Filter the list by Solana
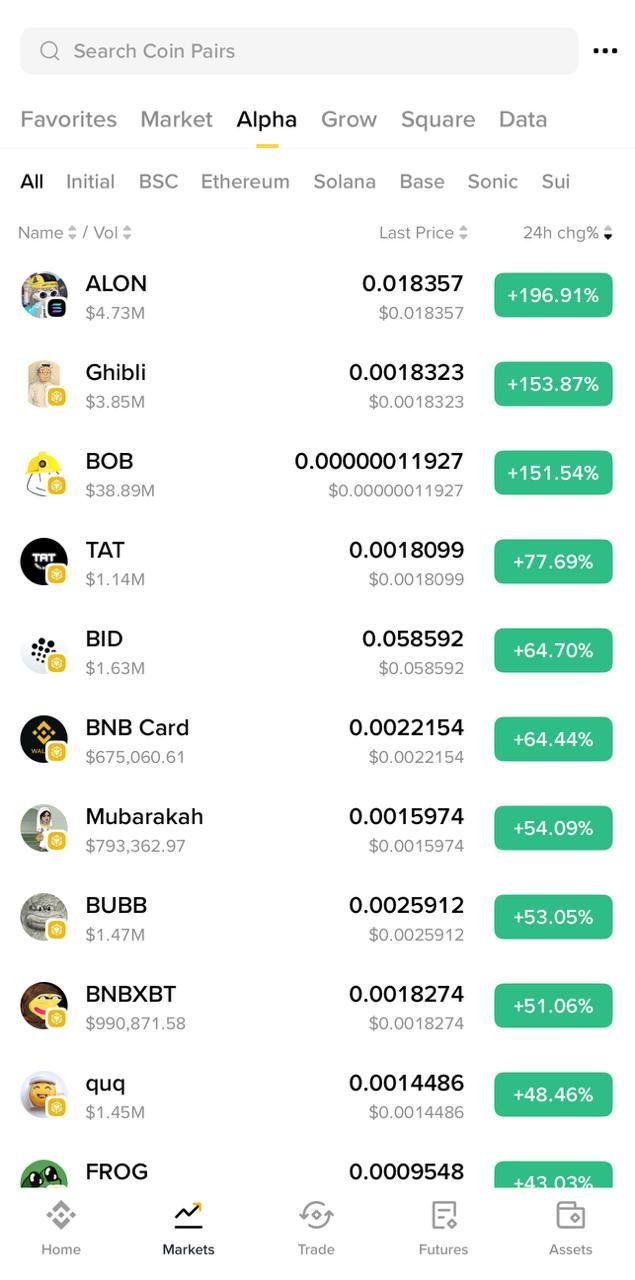The height and width of the screenshot is (1280, 635). (344, 182)
